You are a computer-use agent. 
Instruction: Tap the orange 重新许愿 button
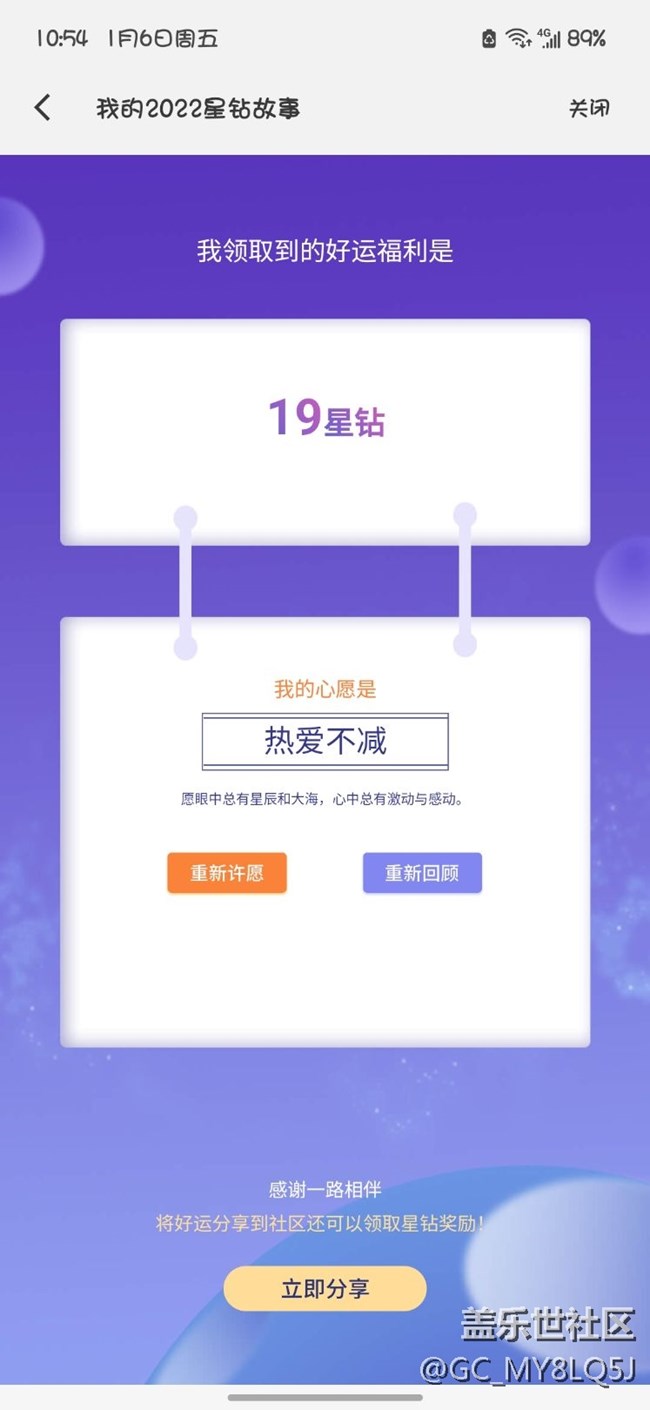tap(227, 873)
